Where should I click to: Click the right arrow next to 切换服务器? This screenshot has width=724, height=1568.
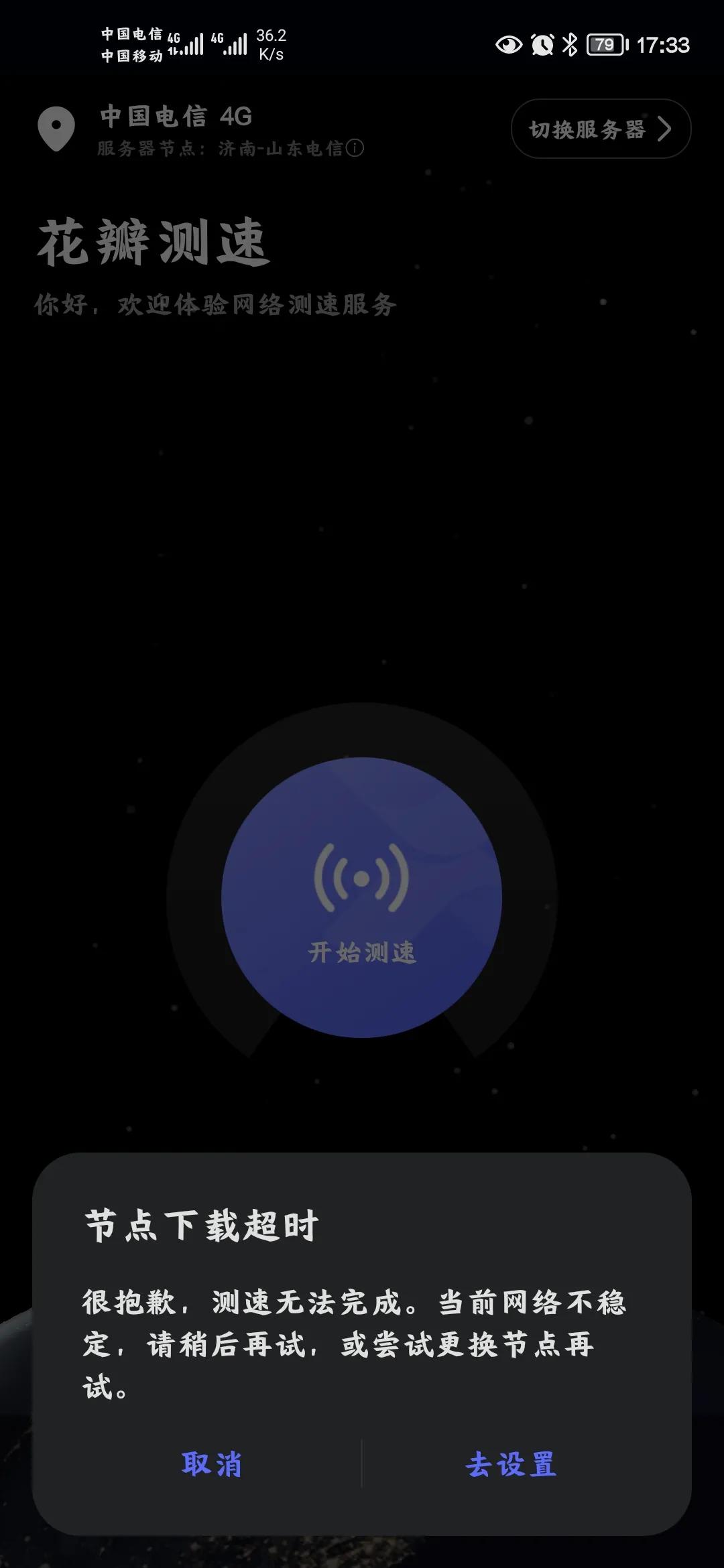click(666, 129)
